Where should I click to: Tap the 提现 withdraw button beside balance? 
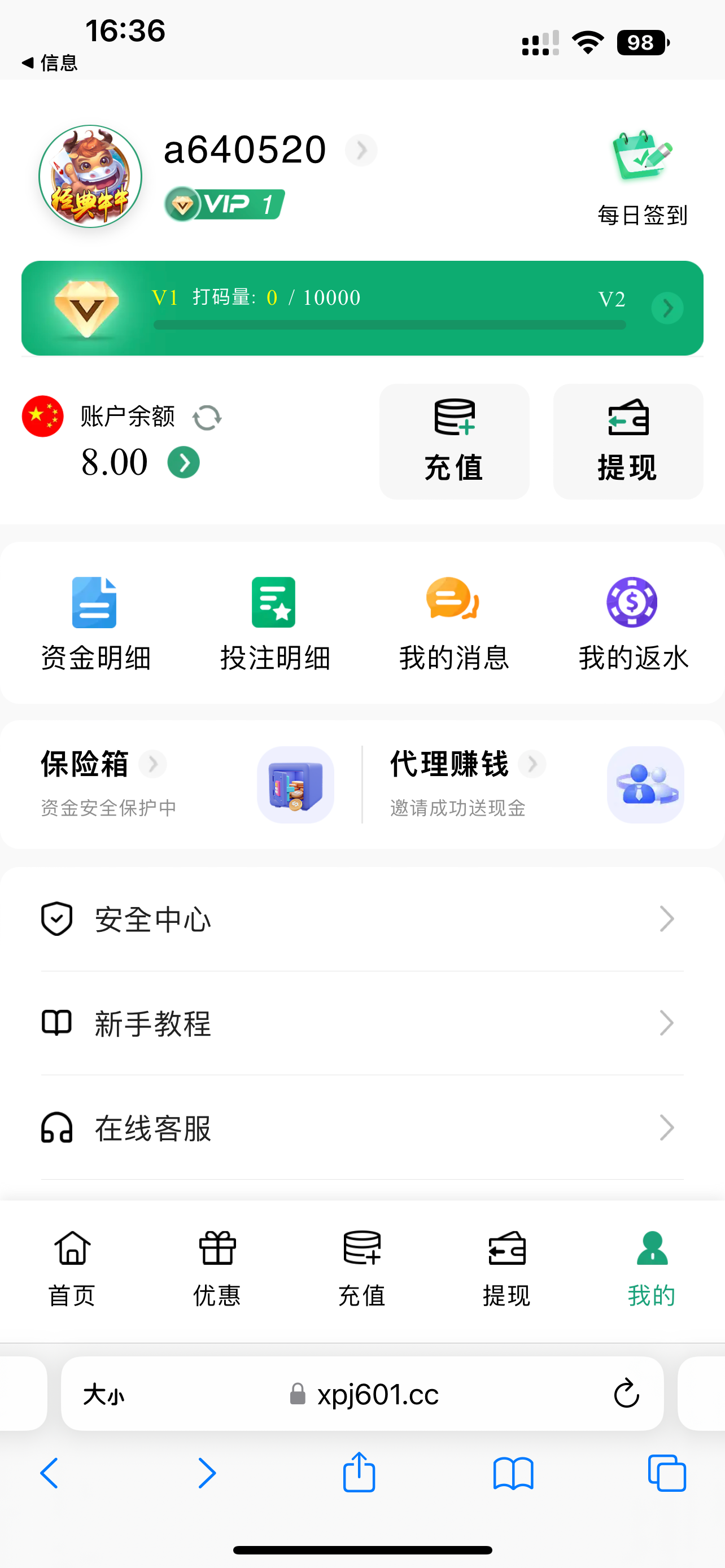pyautogui.click(x=628, y=441)
